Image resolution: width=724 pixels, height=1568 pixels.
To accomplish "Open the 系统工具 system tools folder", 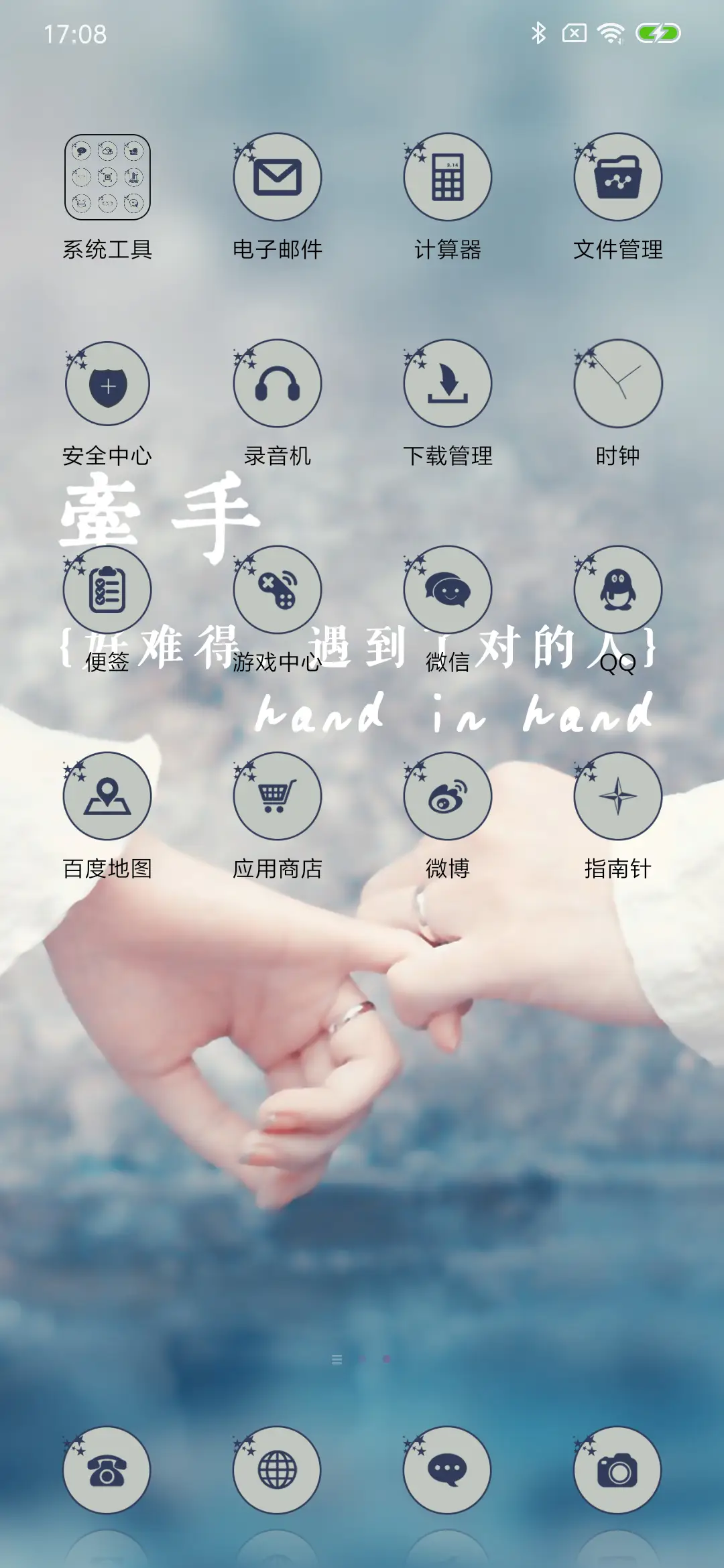I will (x=108, y=178).
